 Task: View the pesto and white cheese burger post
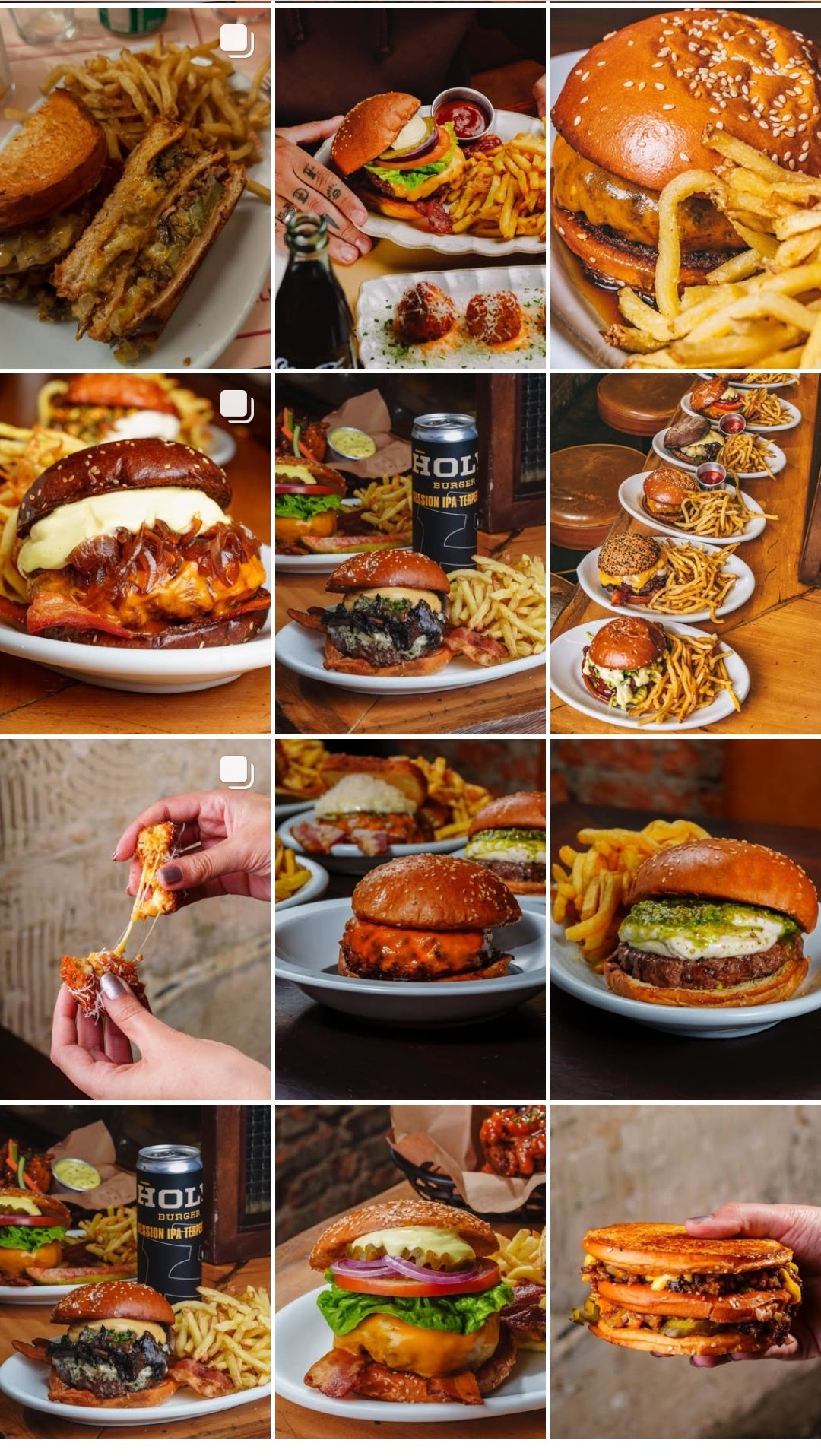tap(686, 919)
